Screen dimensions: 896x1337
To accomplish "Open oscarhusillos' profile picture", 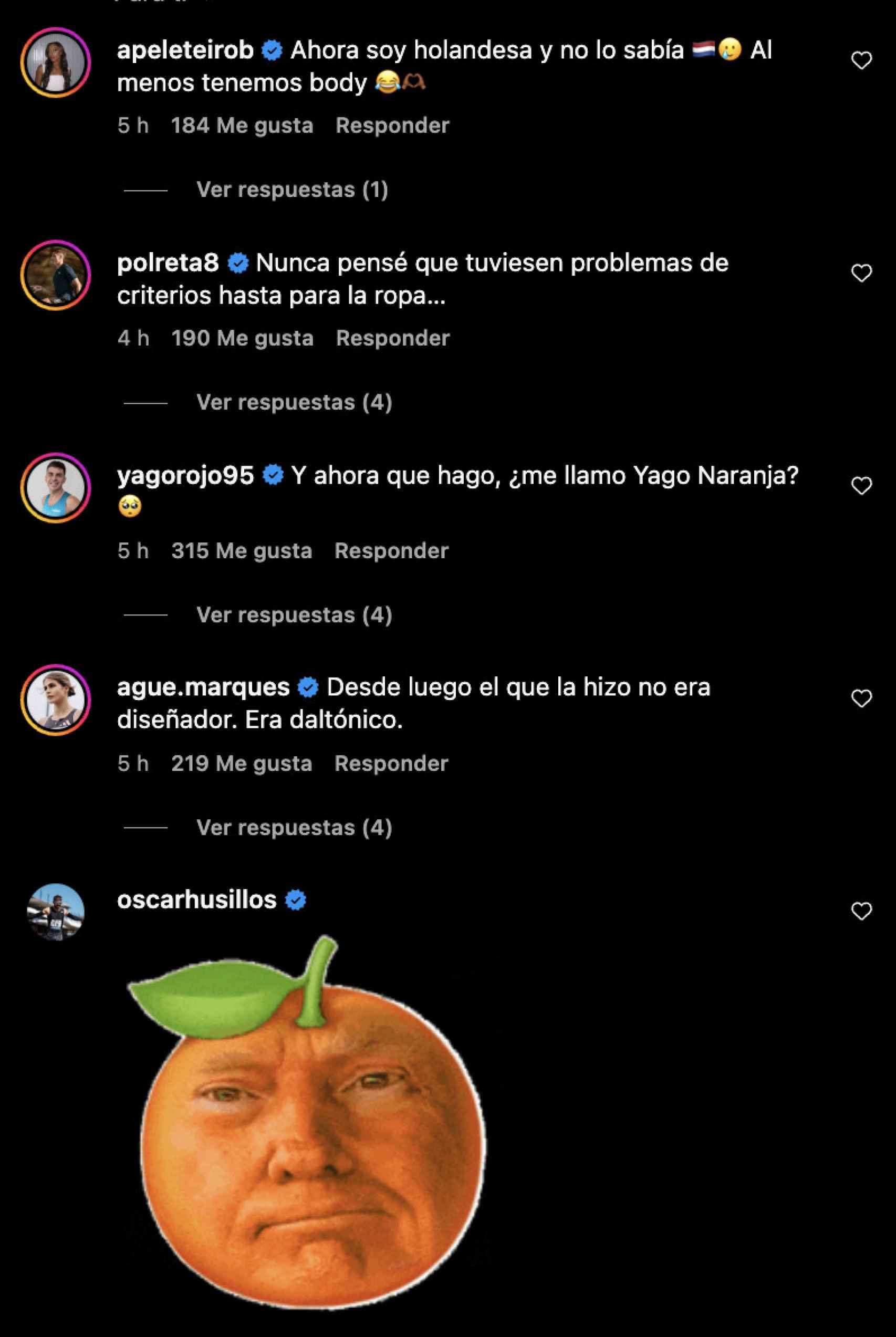I will 56,914.
